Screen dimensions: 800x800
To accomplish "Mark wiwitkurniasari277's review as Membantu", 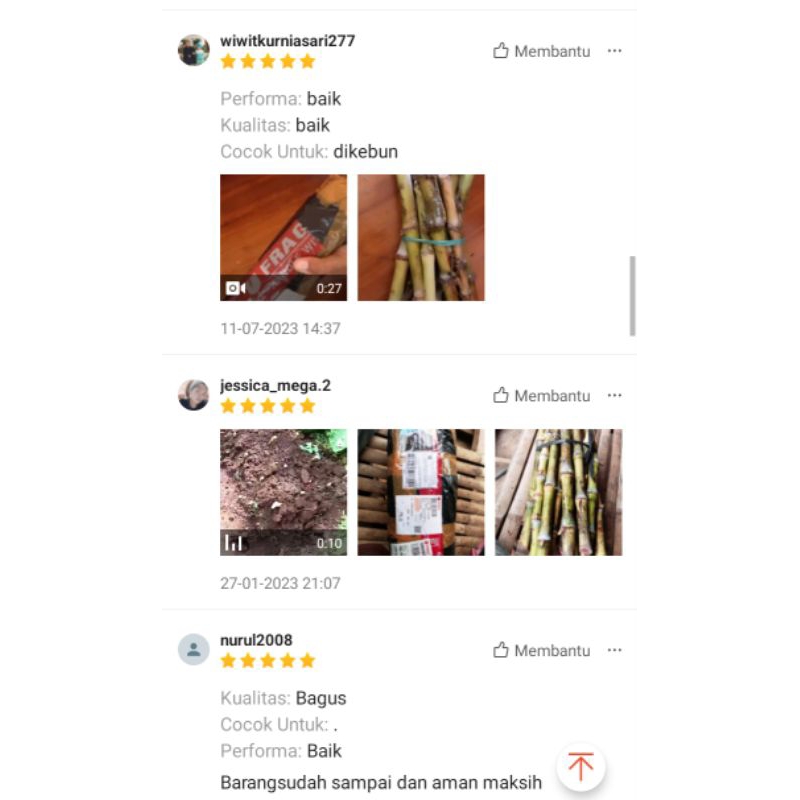I will [541, 51].
